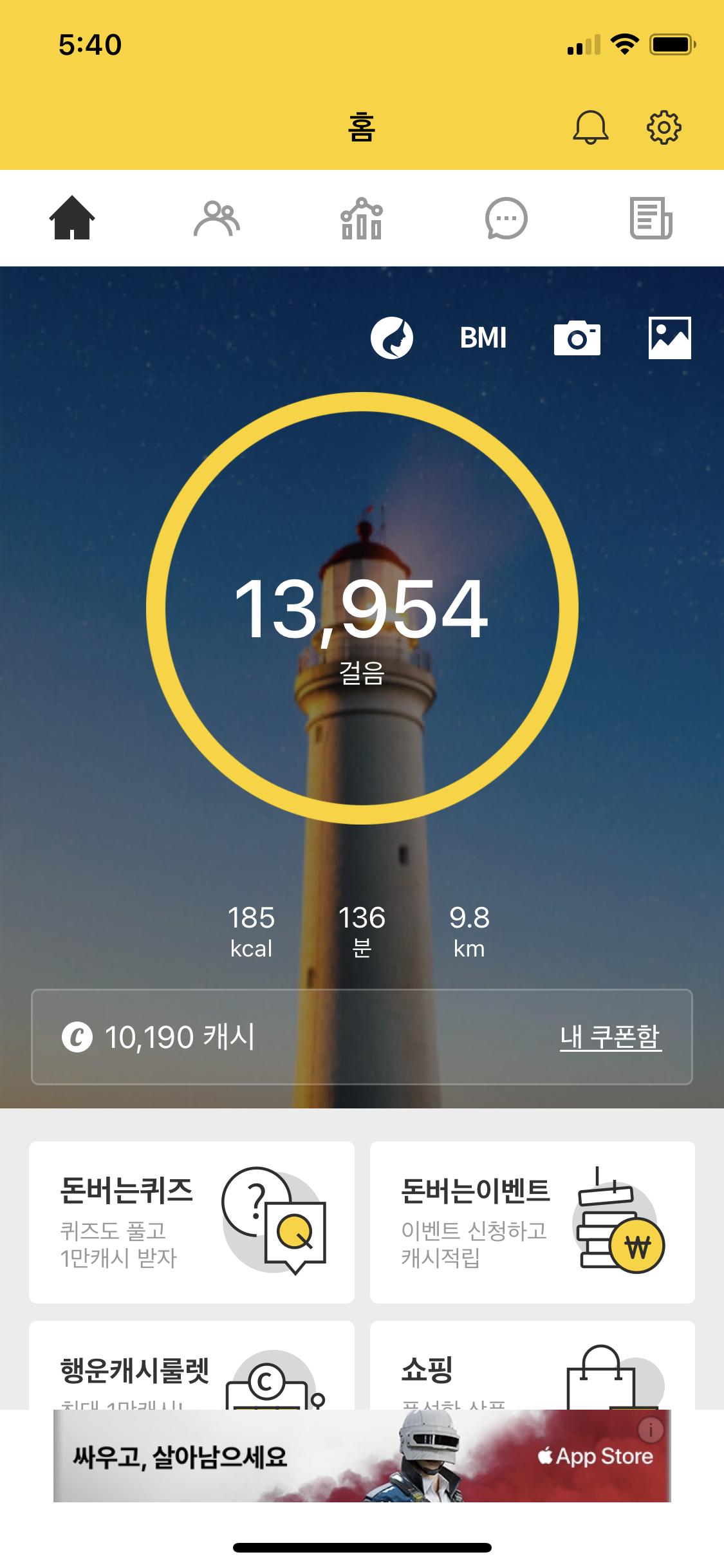Switch to the chat bubble tab

506,219
